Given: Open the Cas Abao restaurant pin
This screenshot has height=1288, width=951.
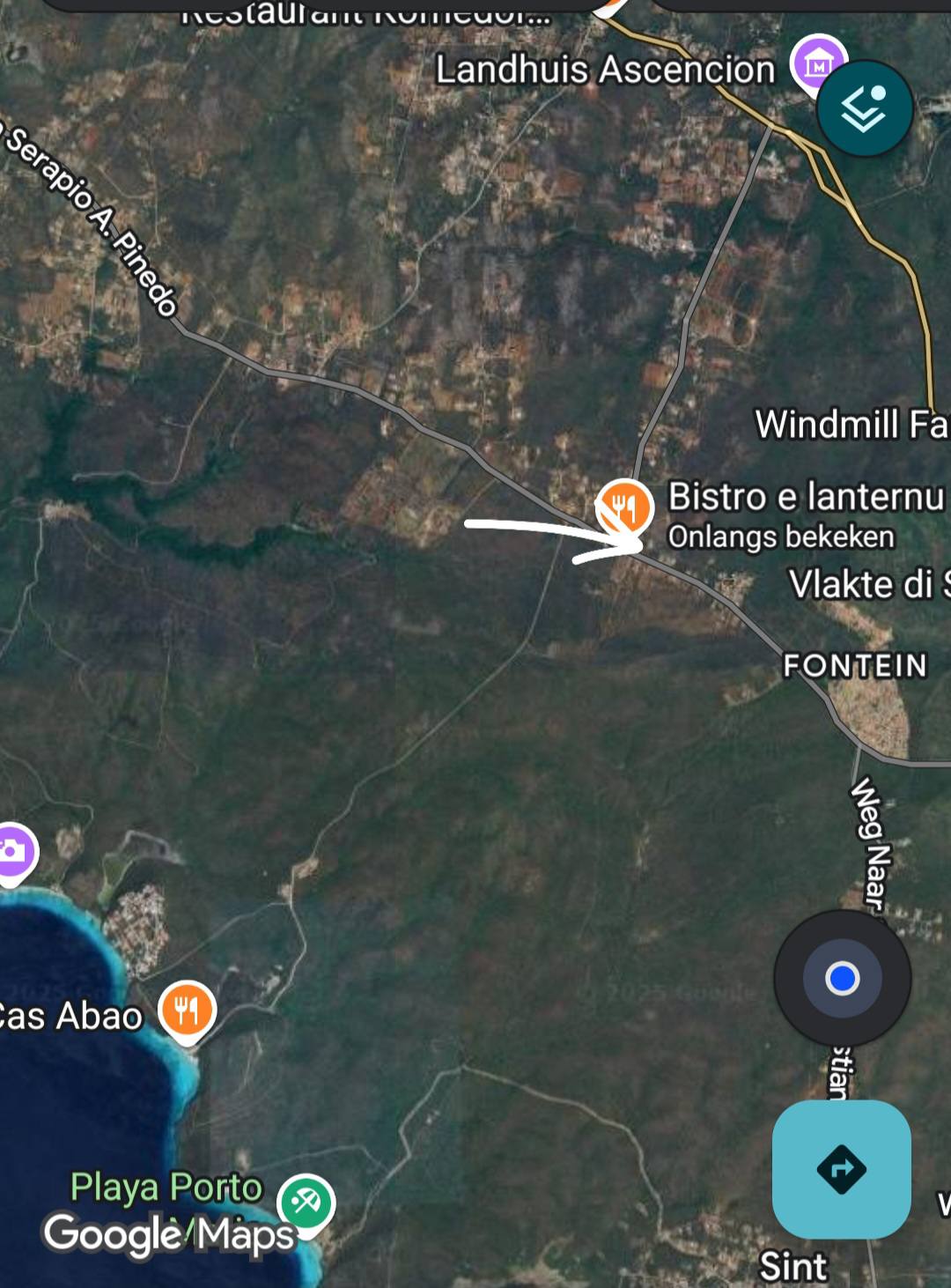Looking at the screenshot, I should coord(187,1010).
